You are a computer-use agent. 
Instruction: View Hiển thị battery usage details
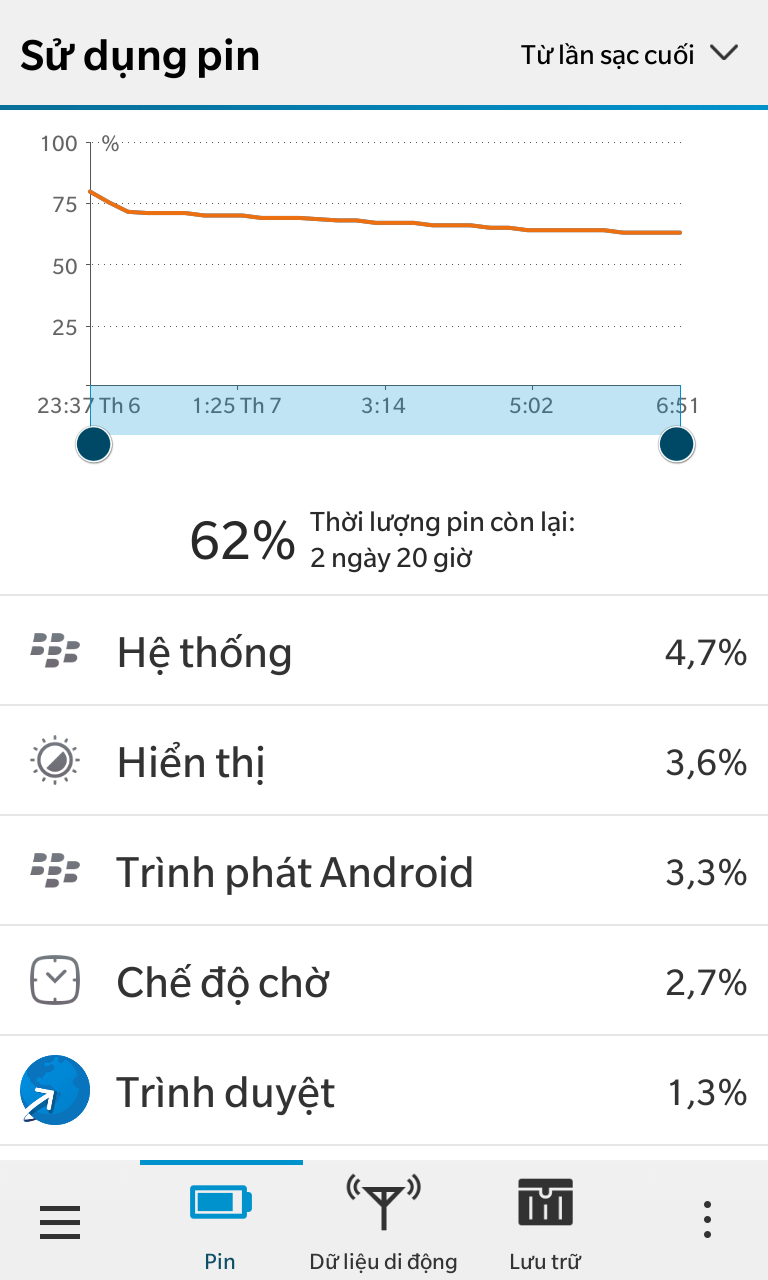tap(384, 762)
